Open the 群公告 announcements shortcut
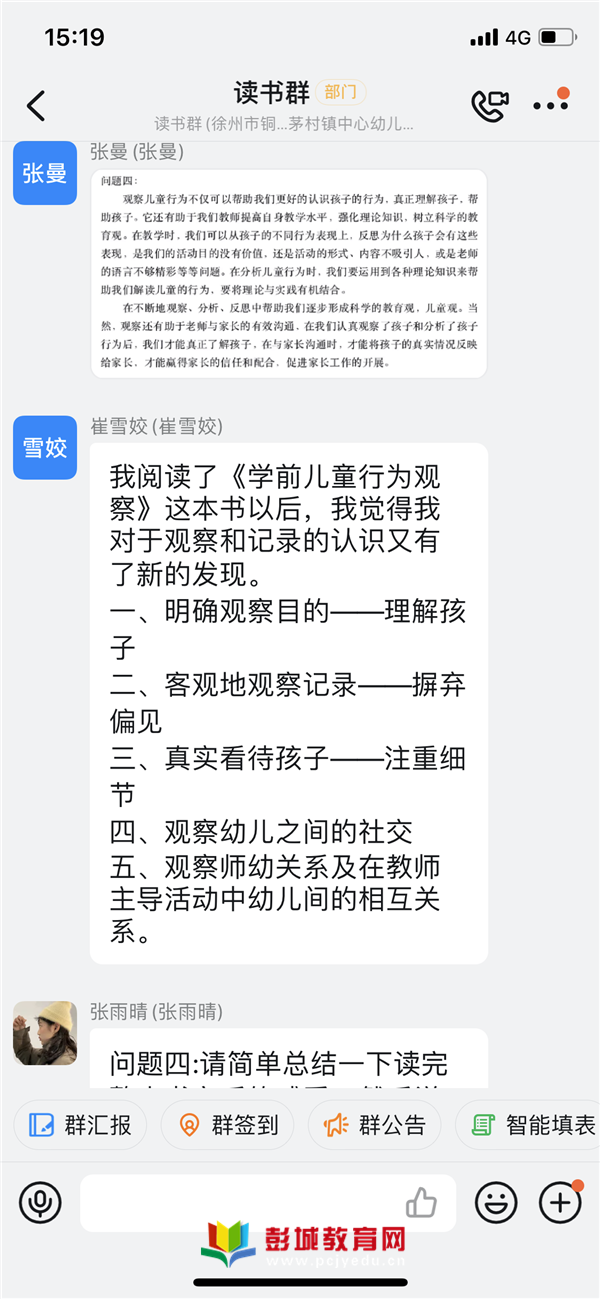This screenshot has height=1299, width=600. [374, 1125]
